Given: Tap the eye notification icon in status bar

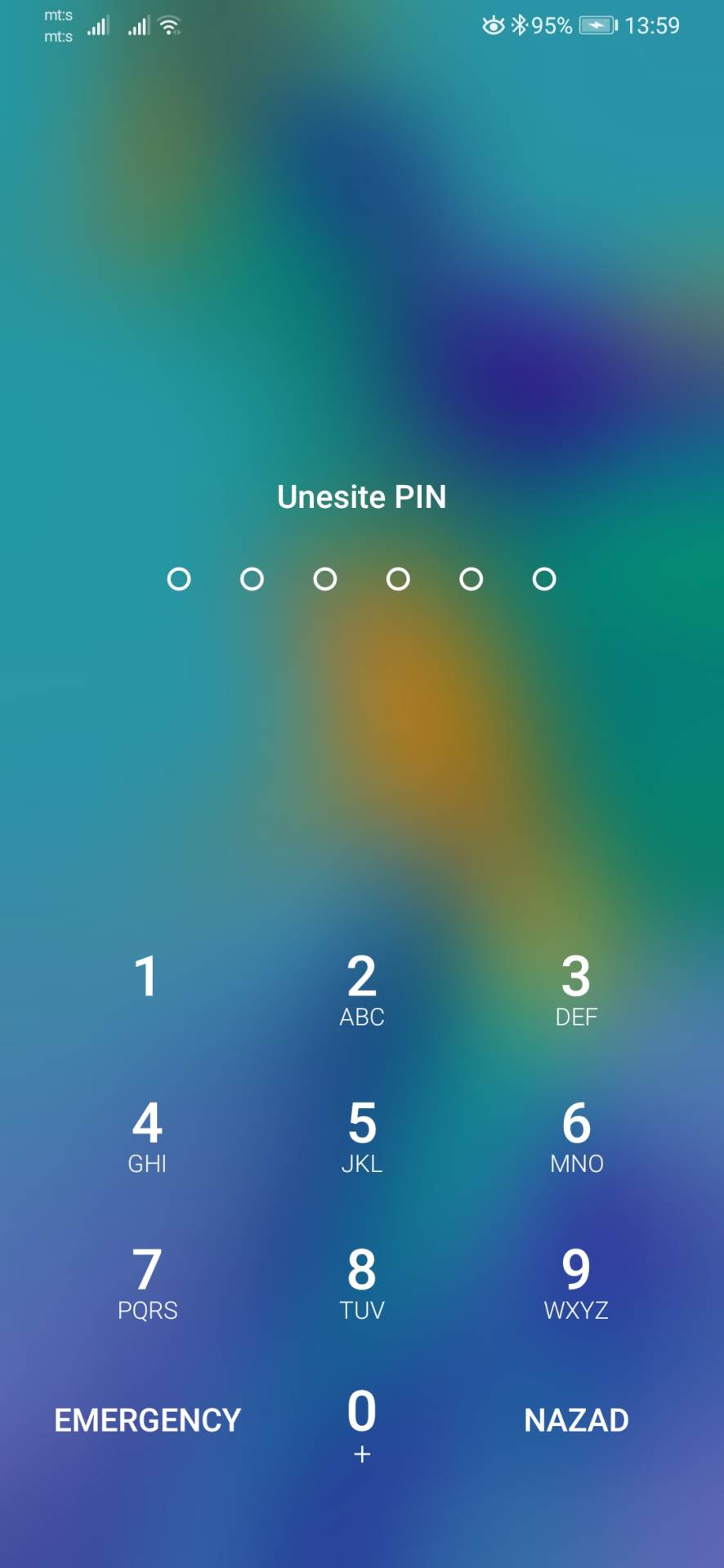Looking at the screenshot, I should 494,25.
